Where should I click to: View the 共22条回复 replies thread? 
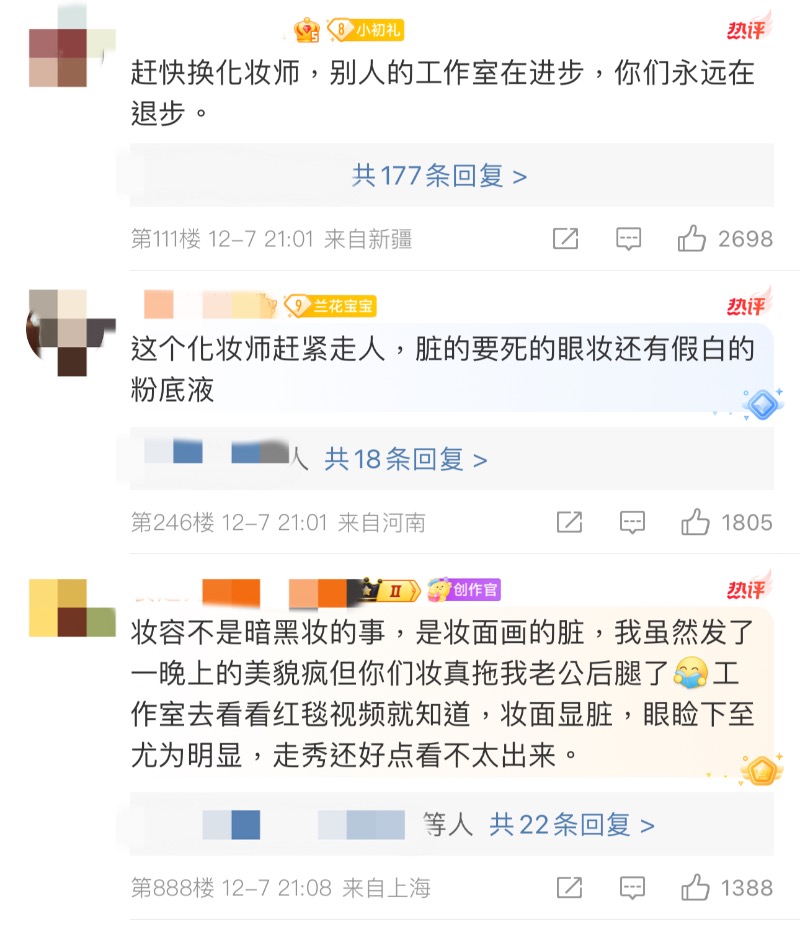[x=571, y=825]
